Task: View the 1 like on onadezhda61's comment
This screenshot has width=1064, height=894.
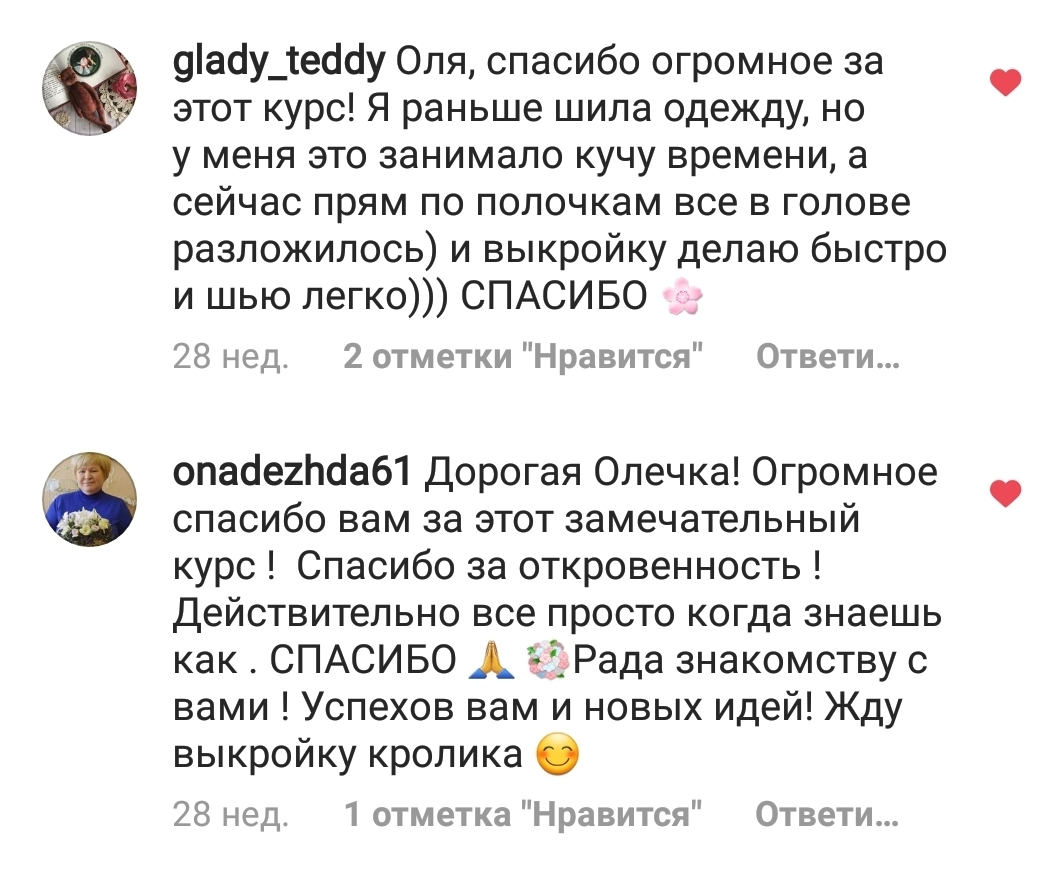Action: [522, 816]
